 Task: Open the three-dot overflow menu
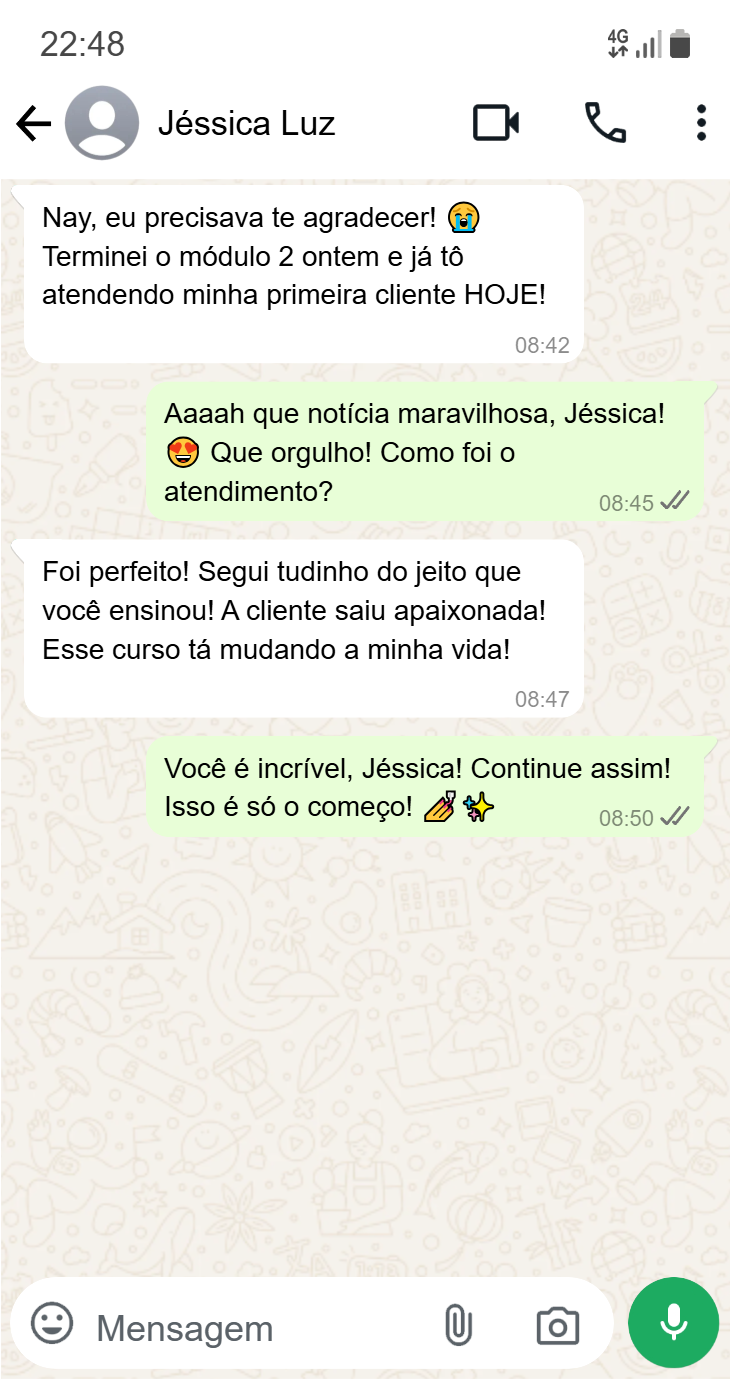pyautogui.click(x=701, y=124)
